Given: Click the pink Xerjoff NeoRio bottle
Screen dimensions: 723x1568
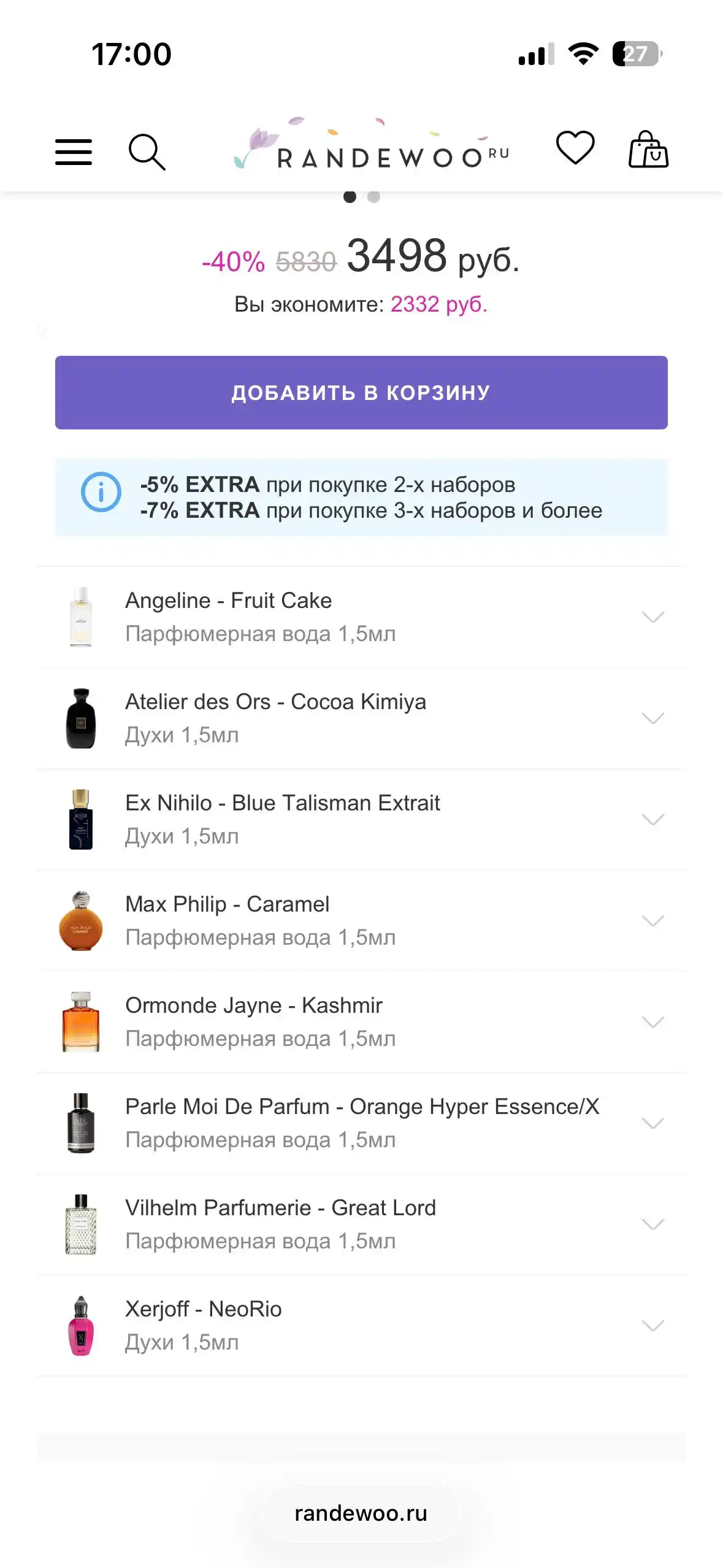Looking at the screenshot, I should pyautogui.click(x=82, y=1324).
